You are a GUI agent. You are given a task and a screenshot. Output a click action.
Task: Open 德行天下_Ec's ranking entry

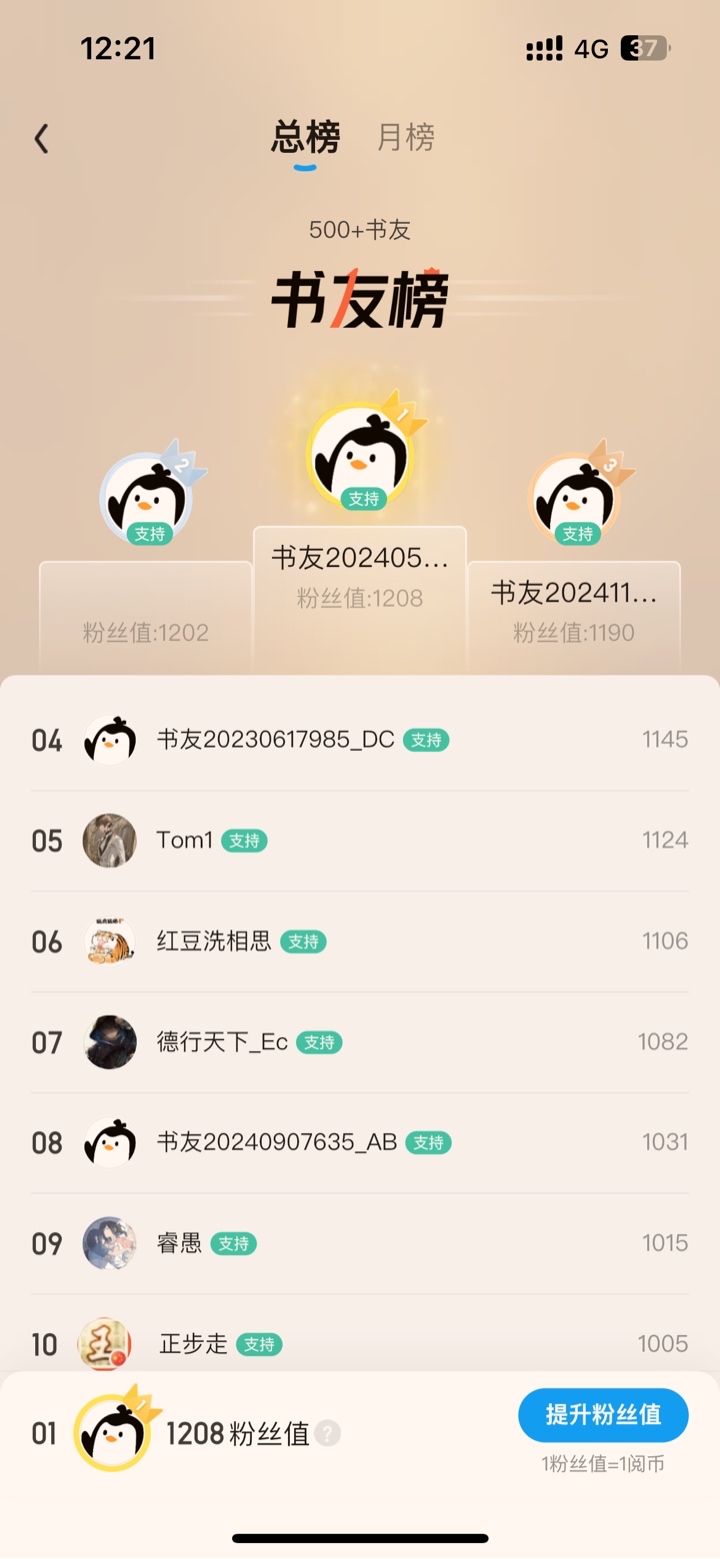click(222, 1042)
